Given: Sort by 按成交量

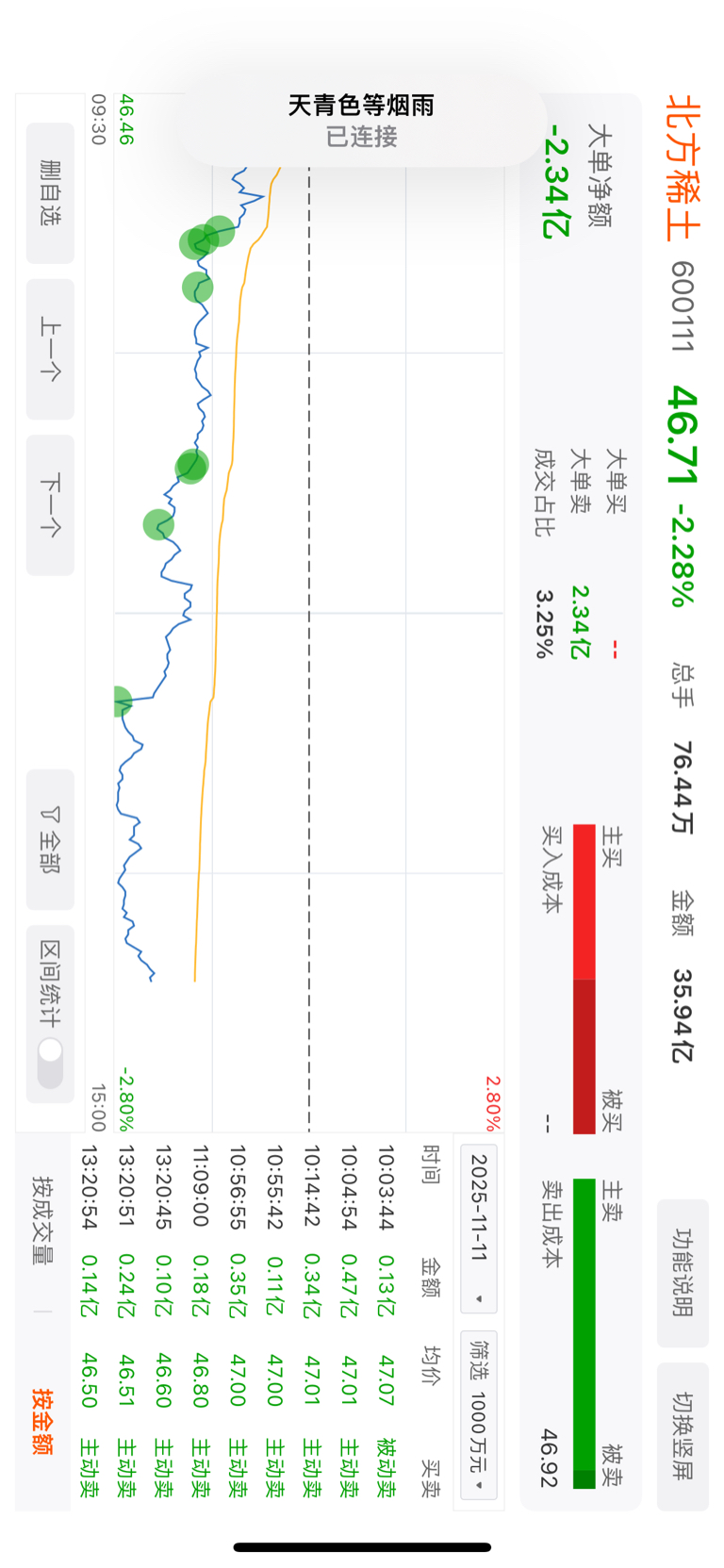Looking at the screenshot, I should point(42,1218).
